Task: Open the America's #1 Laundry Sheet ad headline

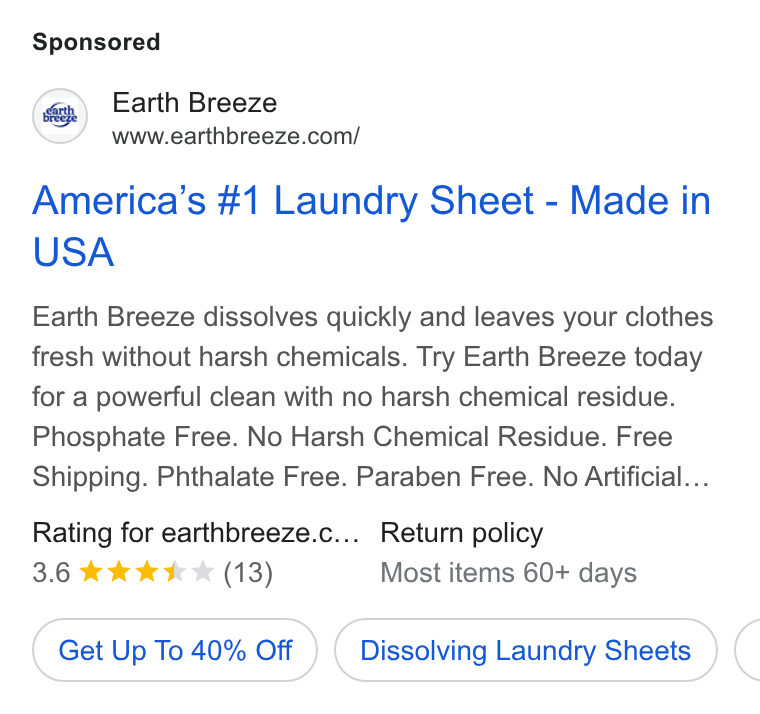Action: 371,225
